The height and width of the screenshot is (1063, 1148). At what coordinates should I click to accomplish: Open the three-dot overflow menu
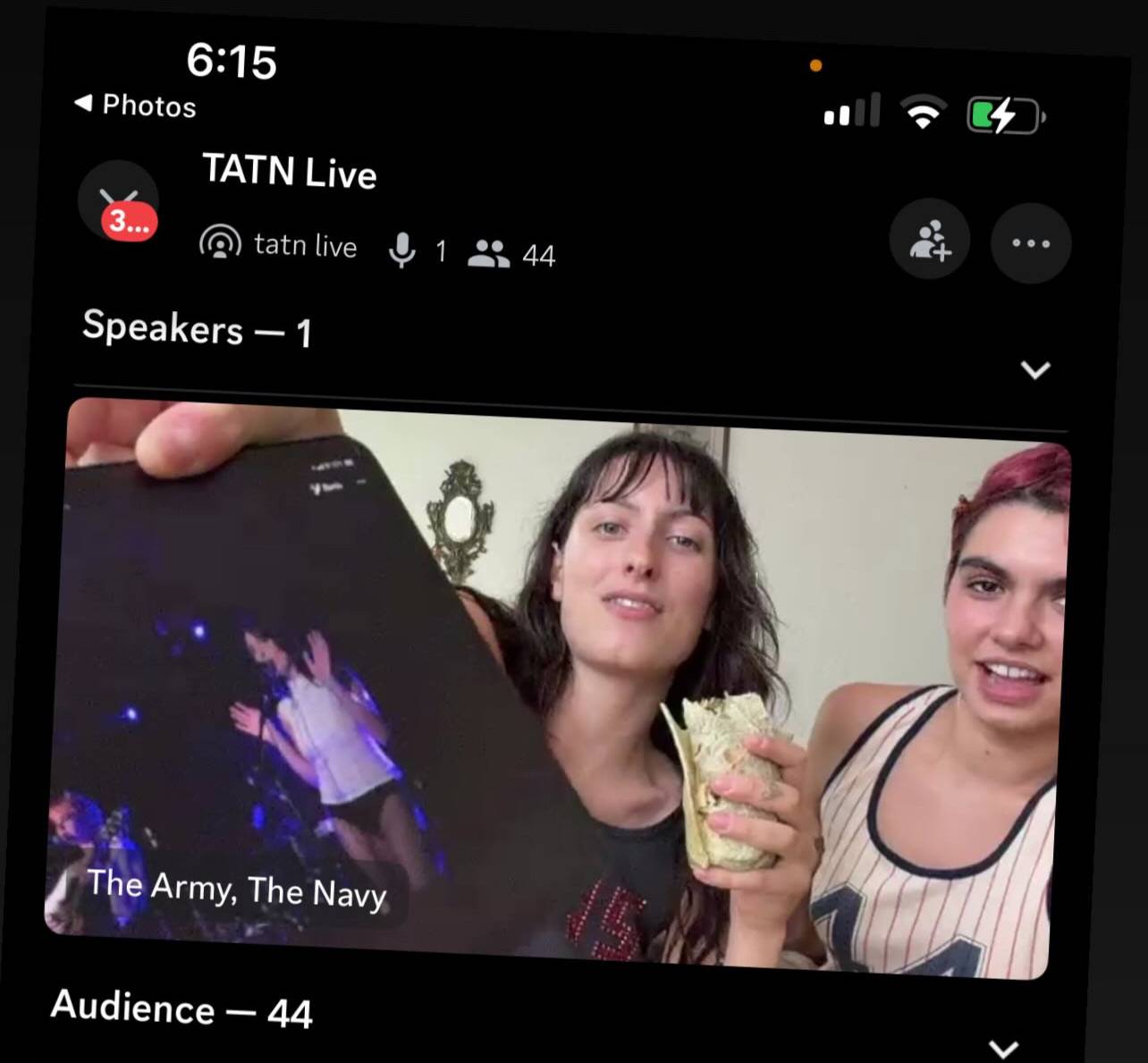tap(1031, 243)
